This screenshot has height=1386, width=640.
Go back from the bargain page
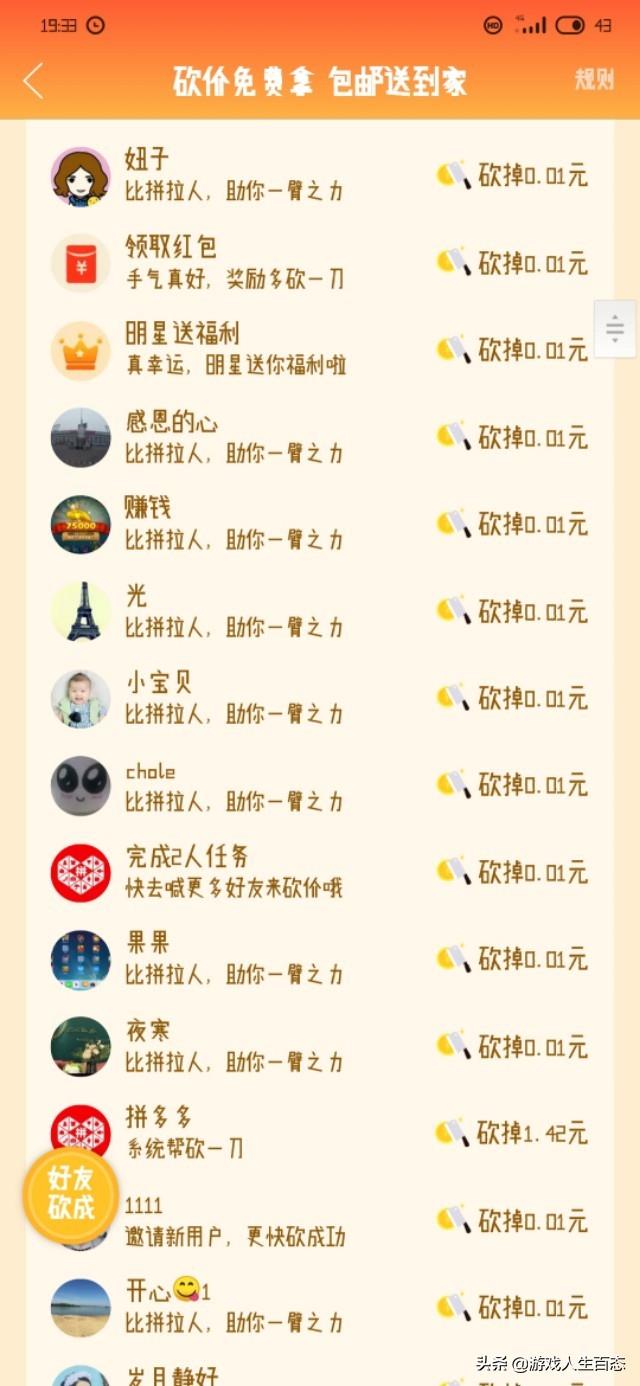click(33, 81)
